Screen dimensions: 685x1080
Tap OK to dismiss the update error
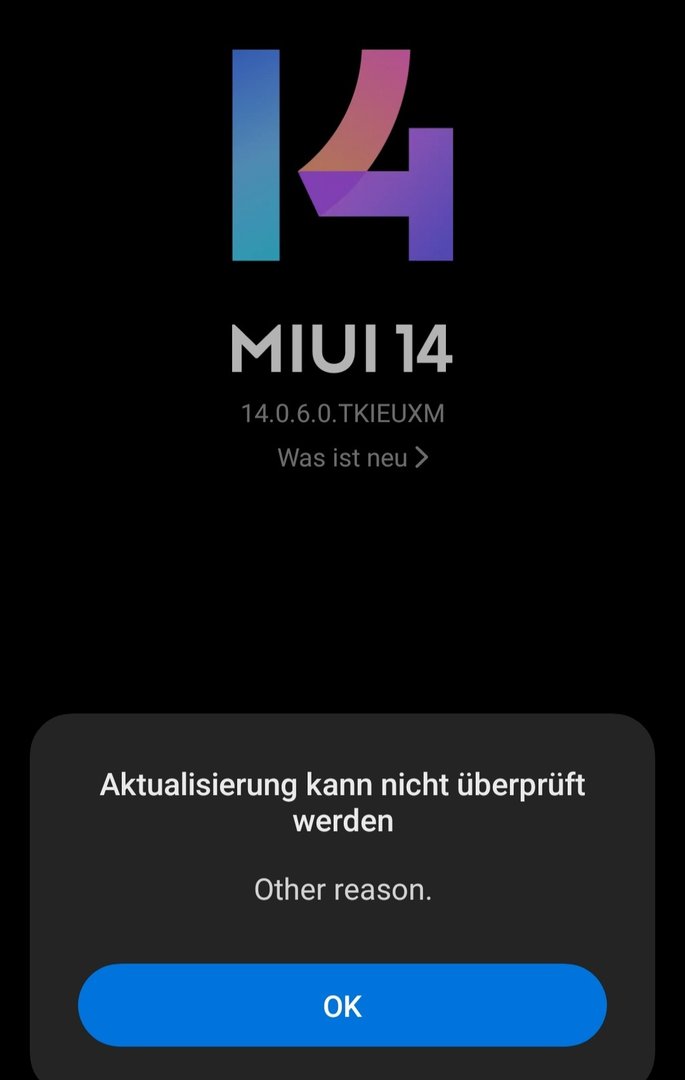[342, 1005]
